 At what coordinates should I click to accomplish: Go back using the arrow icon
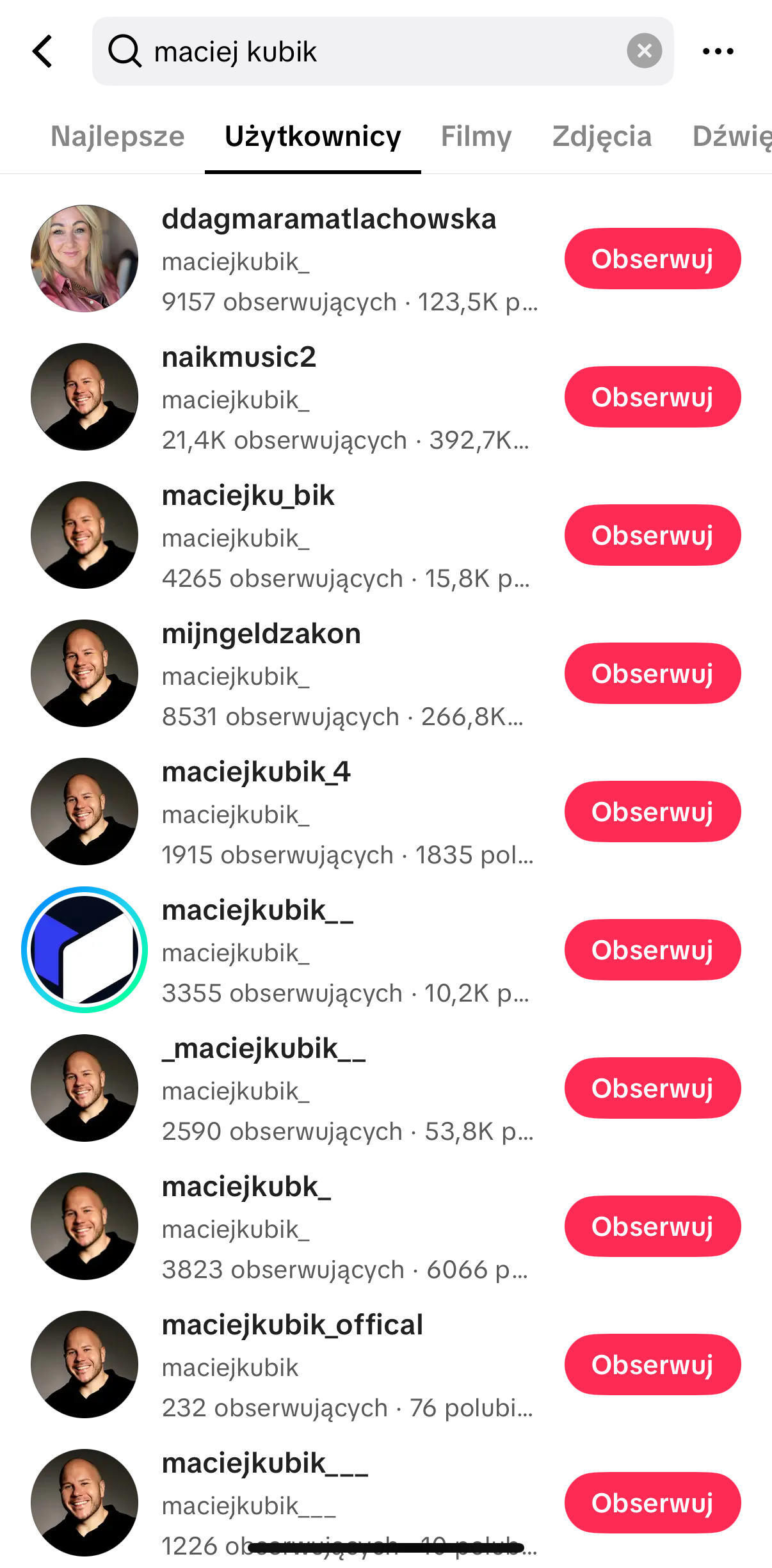point(43,51)
